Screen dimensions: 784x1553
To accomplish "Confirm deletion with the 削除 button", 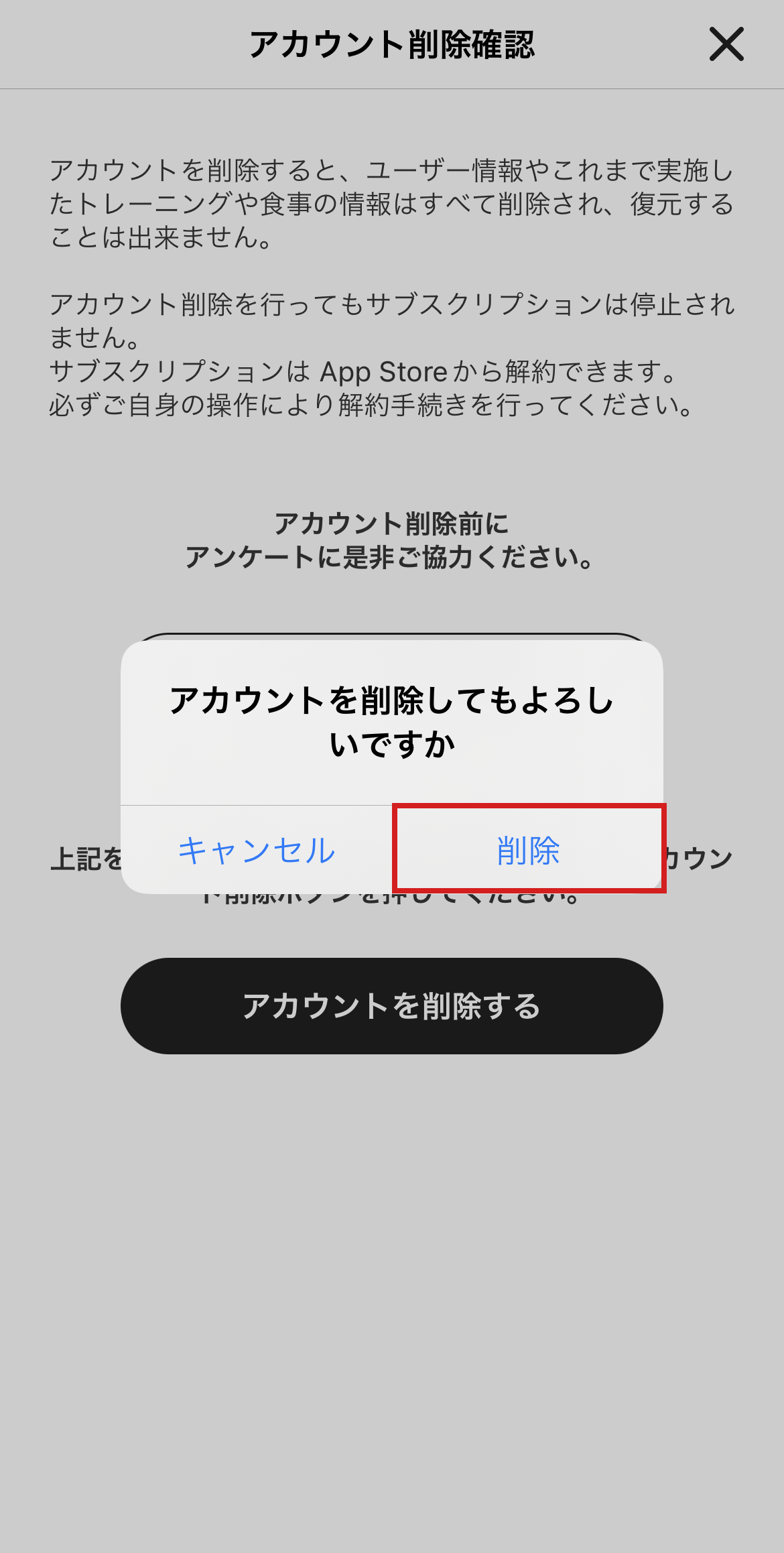I will [x=528, y=850].
